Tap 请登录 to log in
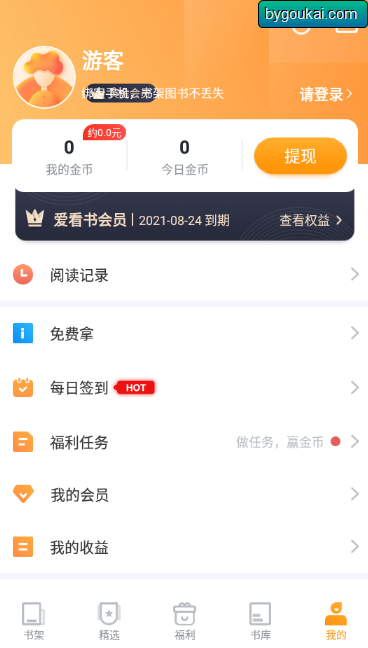This screenshot has width=368, height=648. [x=326, y=95]
